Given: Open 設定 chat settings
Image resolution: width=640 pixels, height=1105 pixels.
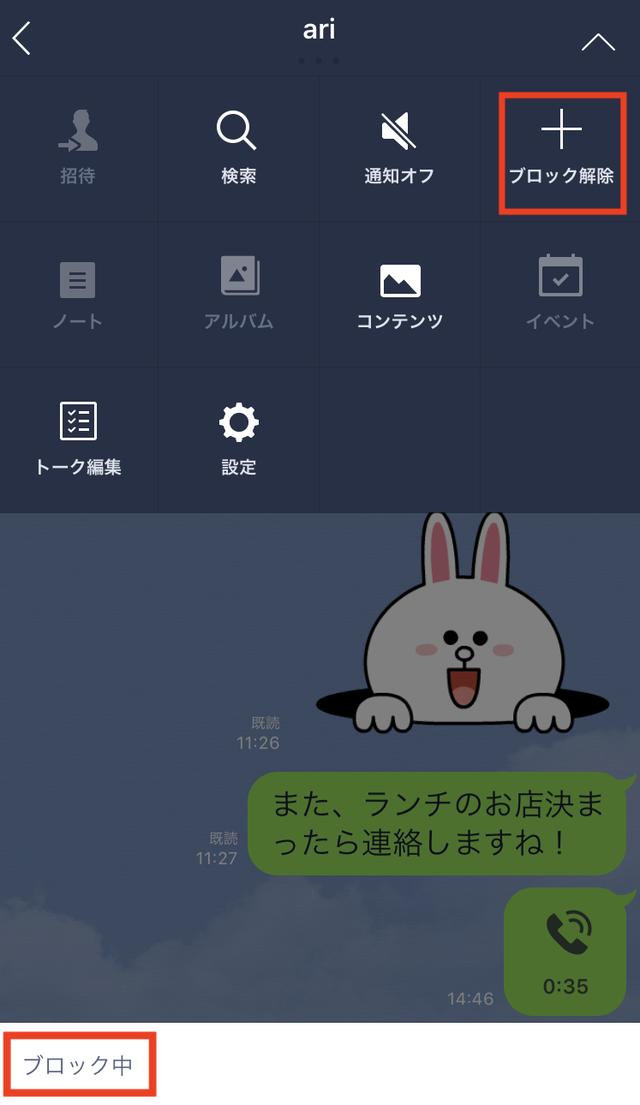Looking at the screenshot, I should point(238,439).
